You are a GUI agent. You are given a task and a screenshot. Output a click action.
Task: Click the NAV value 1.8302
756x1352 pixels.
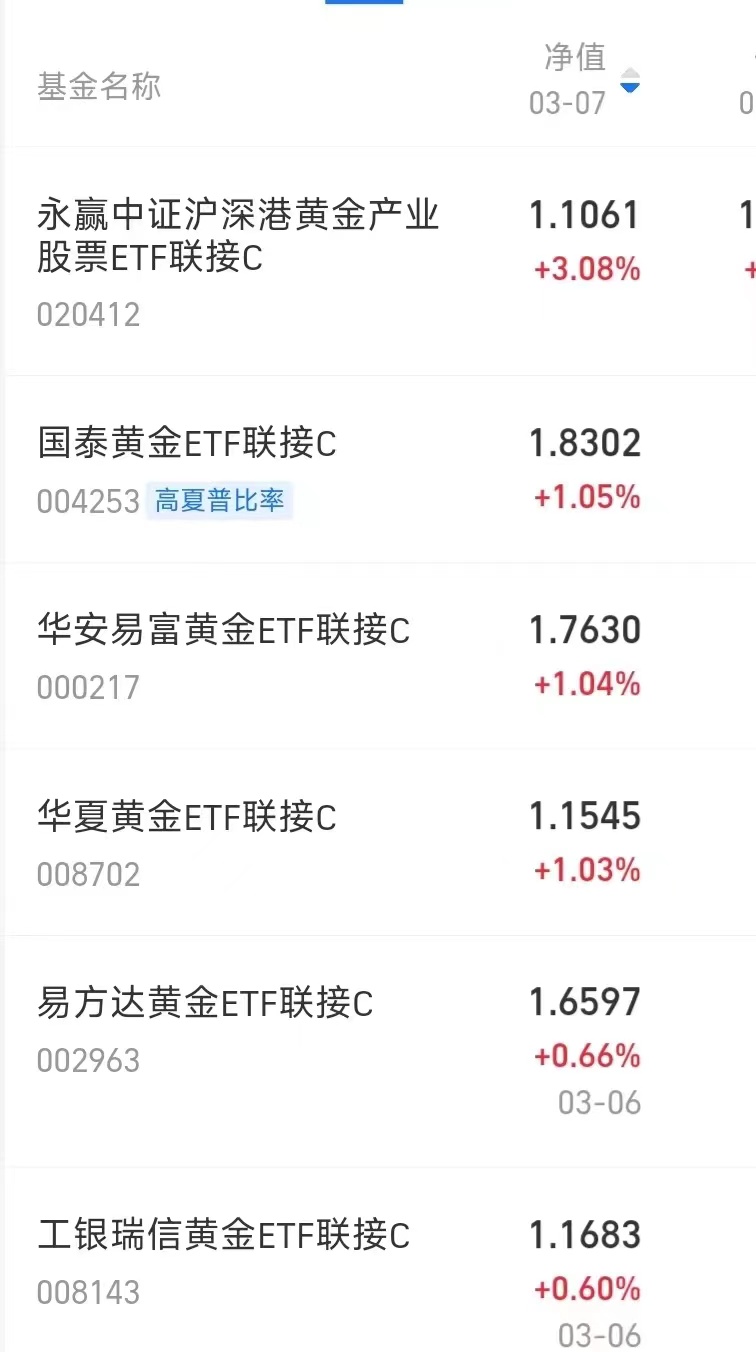coord(584,443)
